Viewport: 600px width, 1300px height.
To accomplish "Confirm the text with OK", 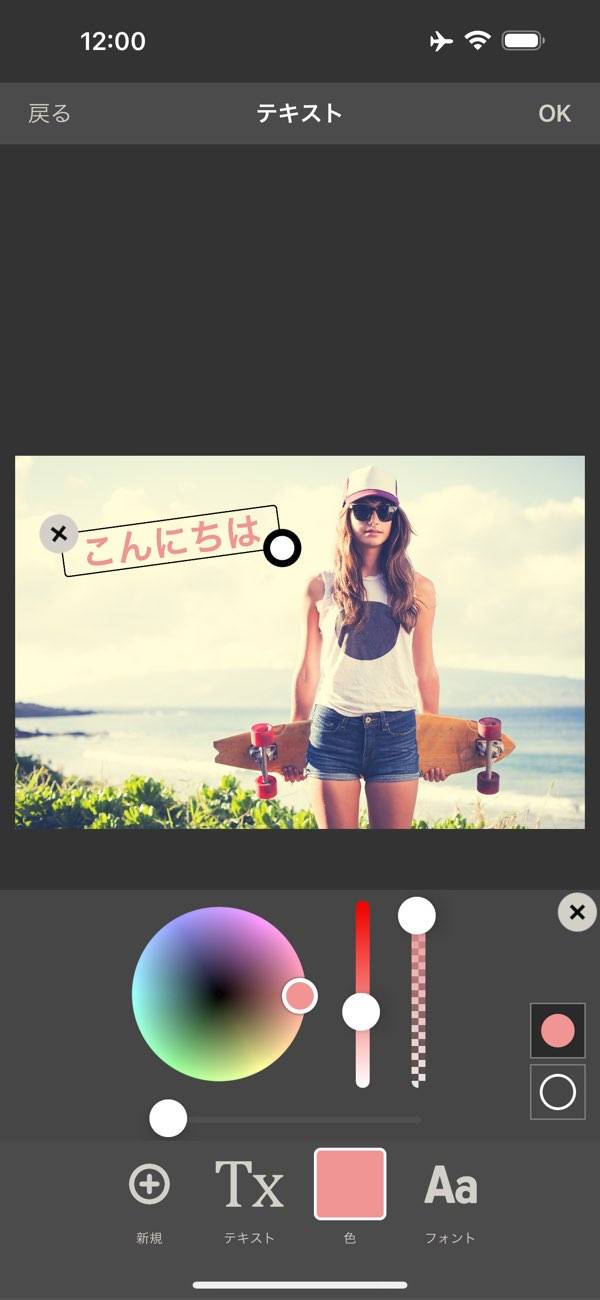I will pyautogui.click(x=554, y=113).
